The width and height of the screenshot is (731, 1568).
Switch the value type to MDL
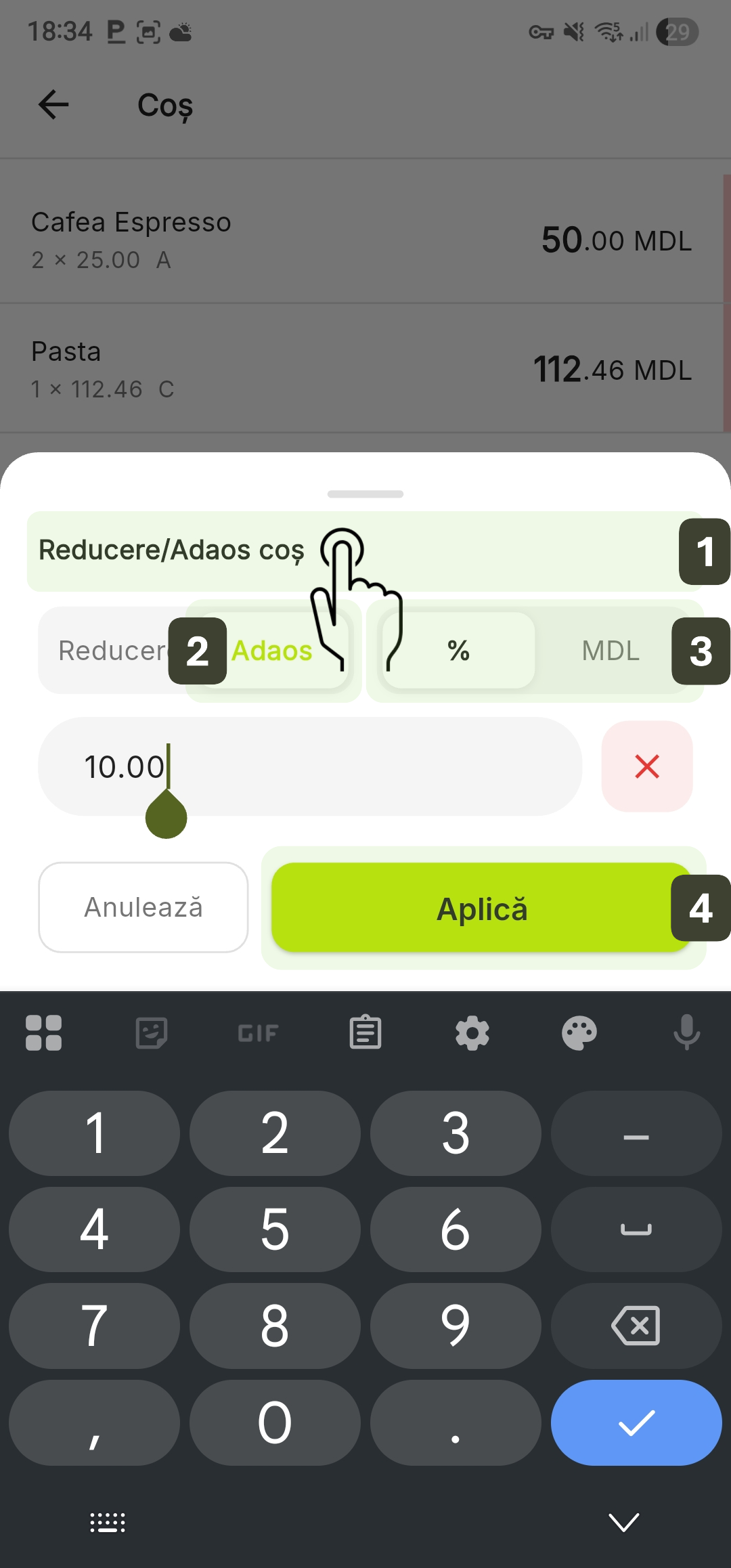click(x=610, y=651)
